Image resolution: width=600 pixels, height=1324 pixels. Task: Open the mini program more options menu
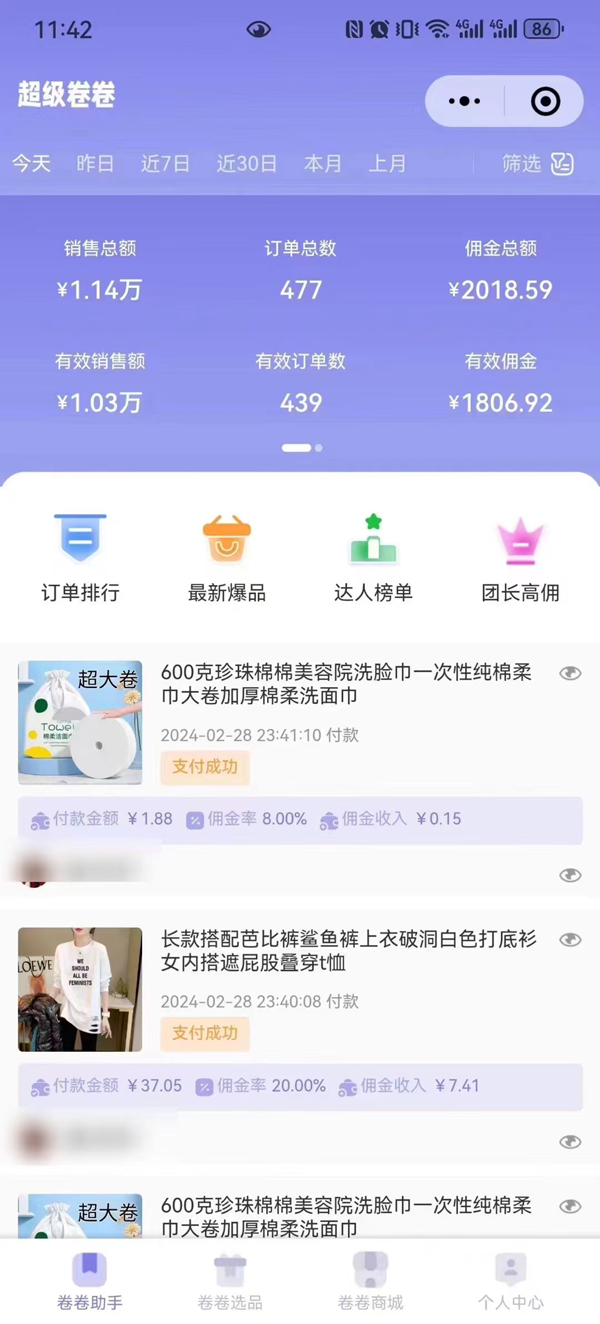click(464, 101)
